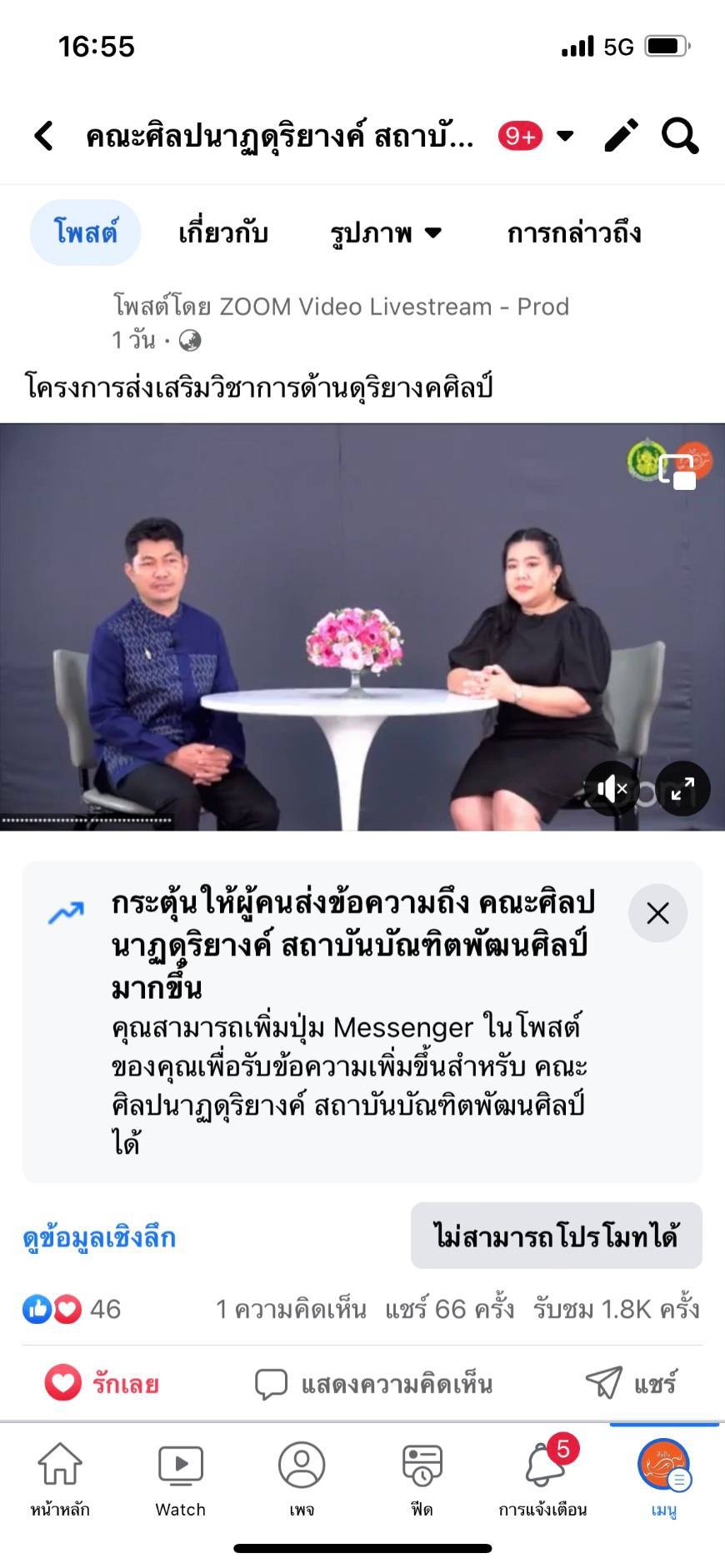Share the post with แชร์
Image resolution: width=725 pixels, height=1568 pixels.
point(632,1383)
